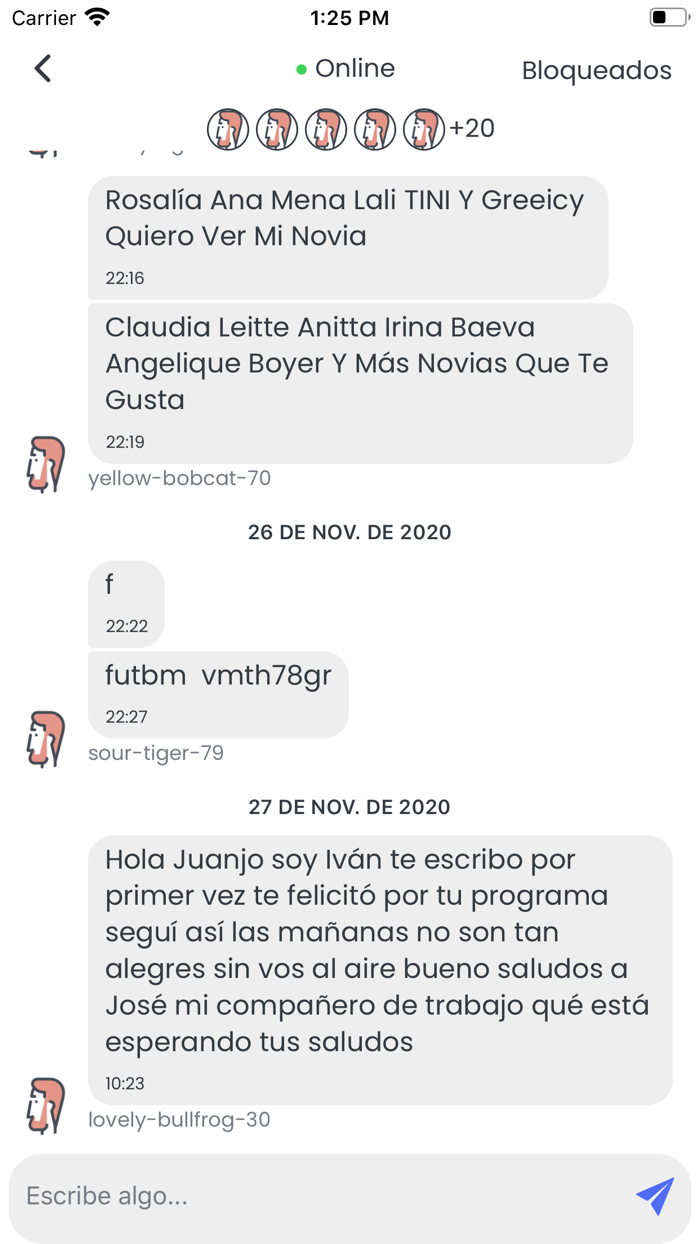This screenshot has width=700, height=1244.
Task: Open yellow-bobcat-70's avatar
Action: click(45, 464)
